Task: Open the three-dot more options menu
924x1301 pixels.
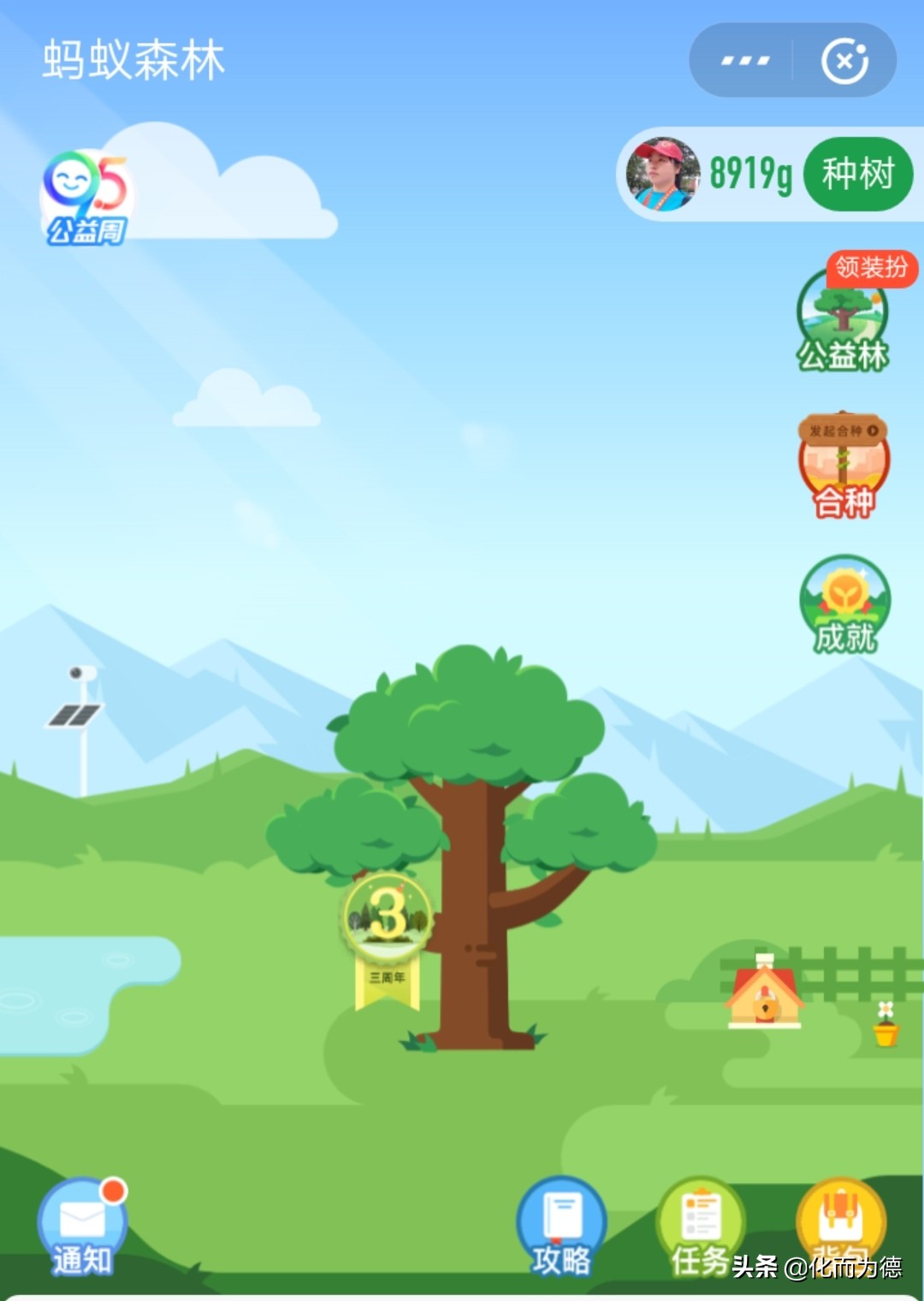Action: (744, 61)
